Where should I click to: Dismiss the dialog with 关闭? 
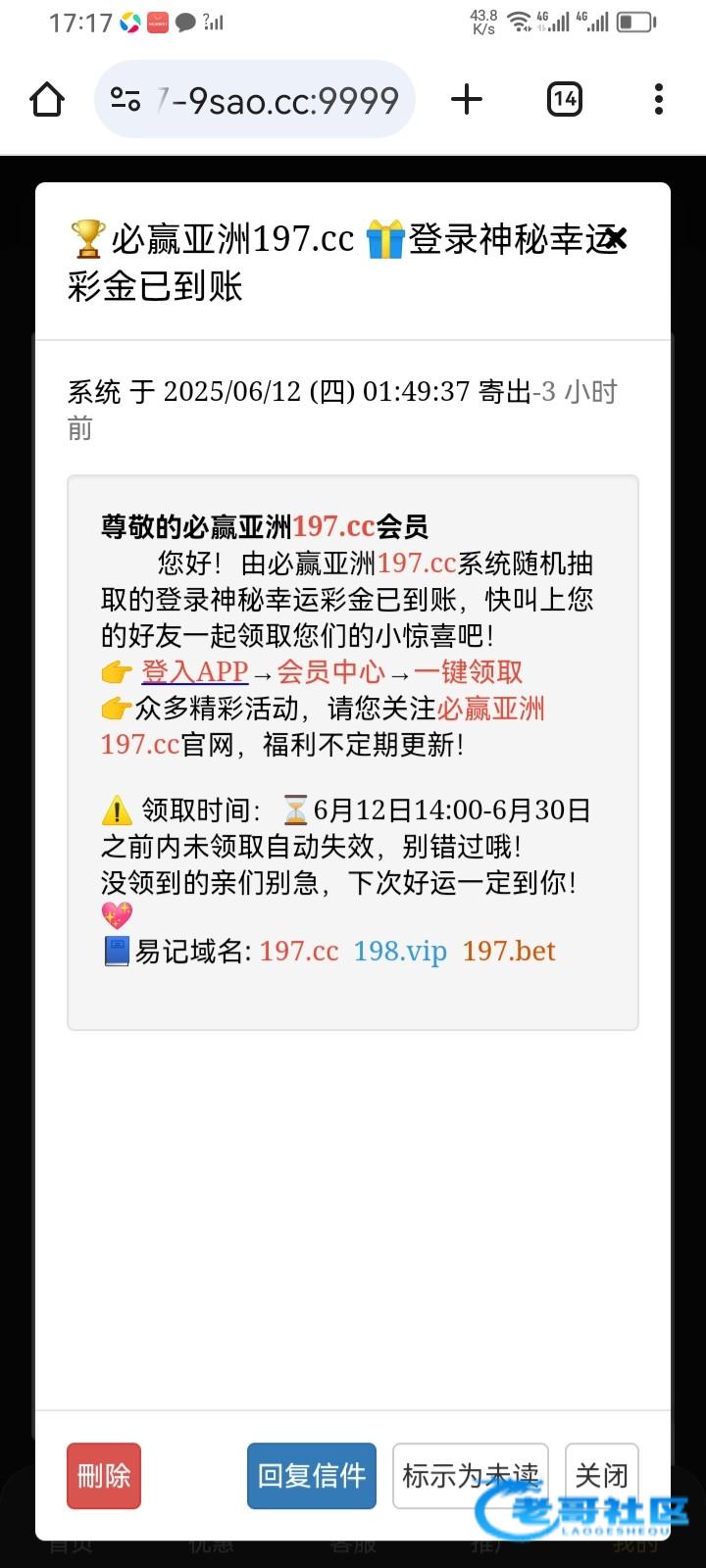601,1475
